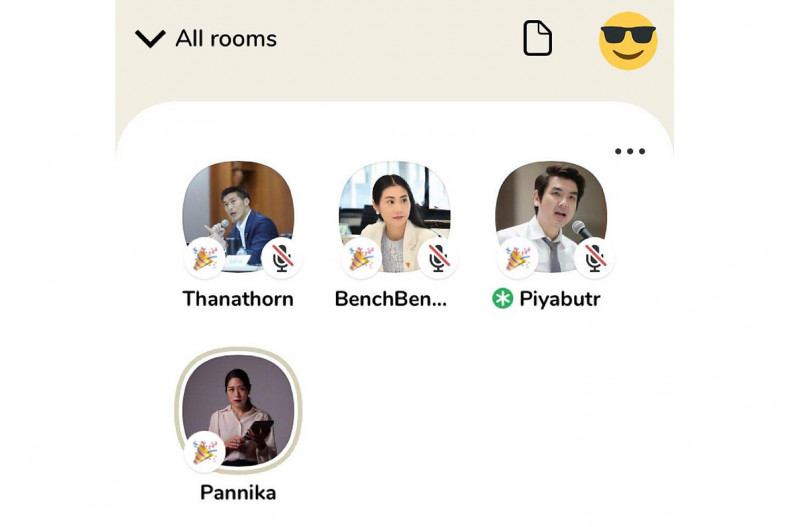View BenchBen's speaker profile
Screen dimensions: 790x527
pyautogui.click(x=393, y=214)
